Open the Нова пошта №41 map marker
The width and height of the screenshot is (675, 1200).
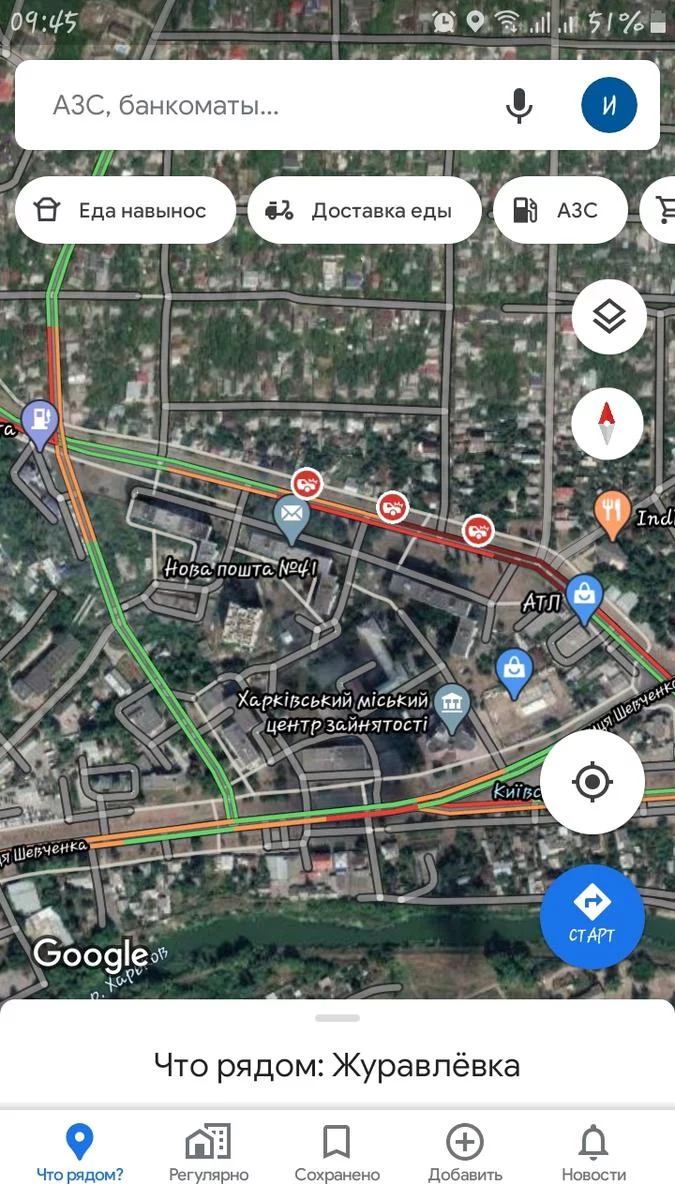pos(292,516)
